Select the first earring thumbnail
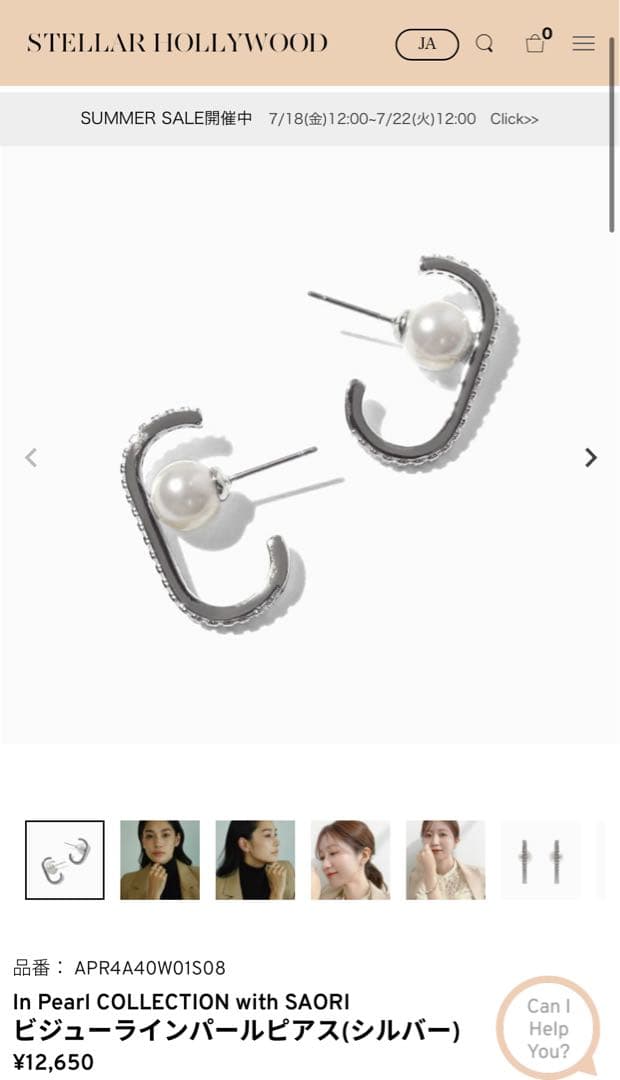This screenshot has width=620, height=1080. 65,860
